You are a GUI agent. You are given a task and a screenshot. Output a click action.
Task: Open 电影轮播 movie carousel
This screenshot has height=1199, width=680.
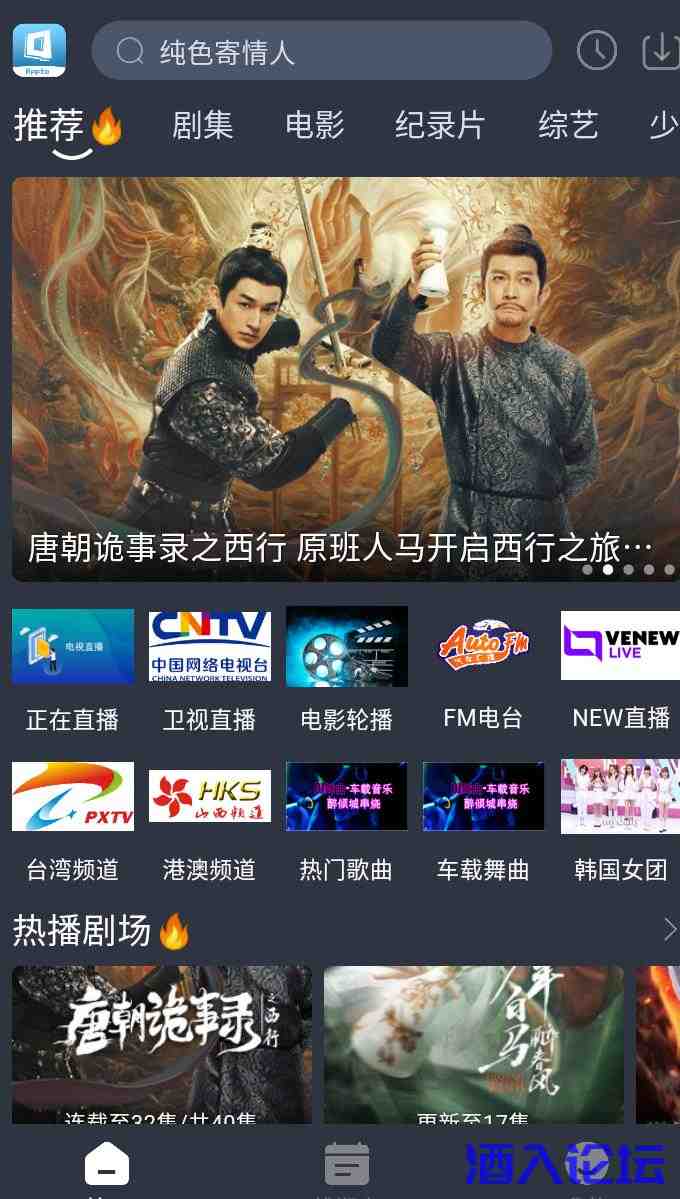347,667
